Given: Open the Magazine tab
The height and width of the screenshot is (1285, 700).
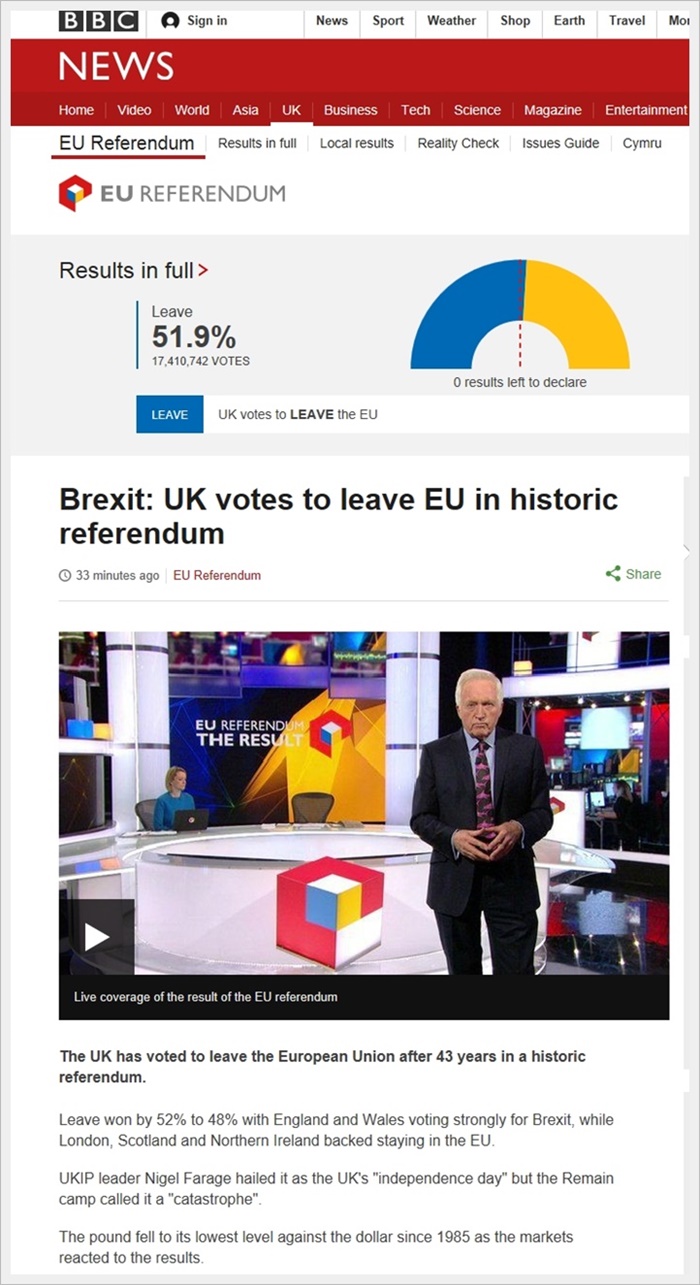Looking at the screenshot, I should pyautogui.click(x=552, y=110).
